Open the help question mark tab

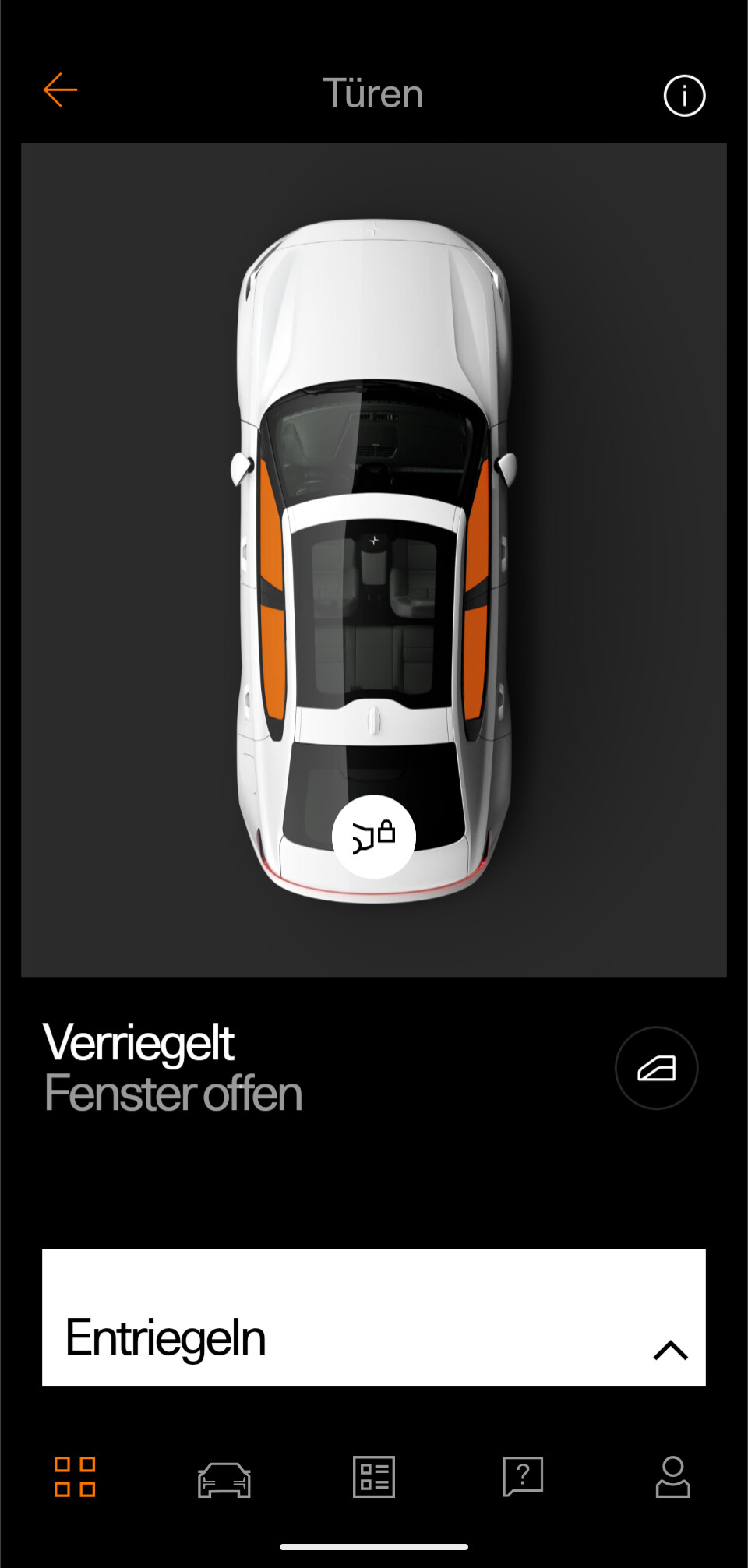523,1477
